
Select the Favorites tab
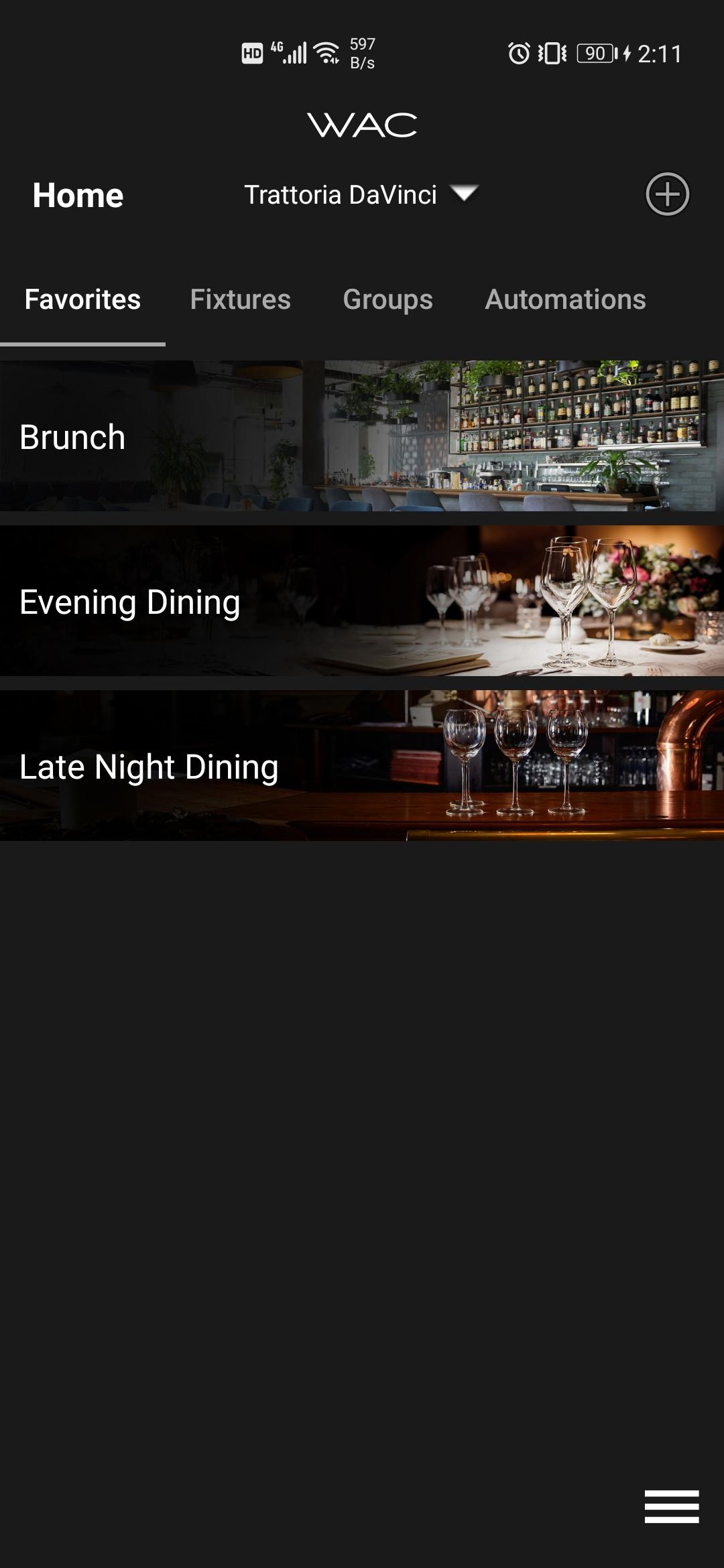[x=82, y=300]
